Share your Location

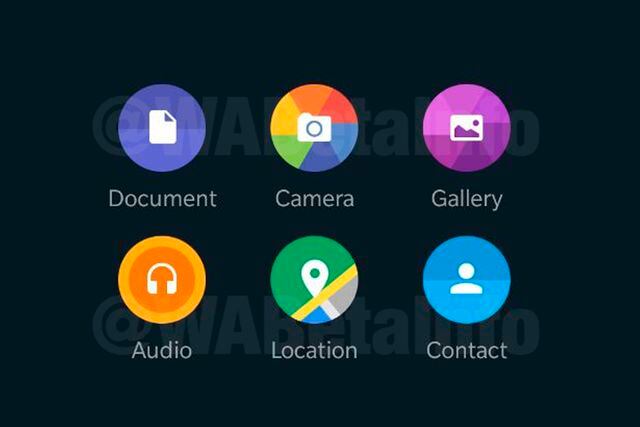[314, 280]
